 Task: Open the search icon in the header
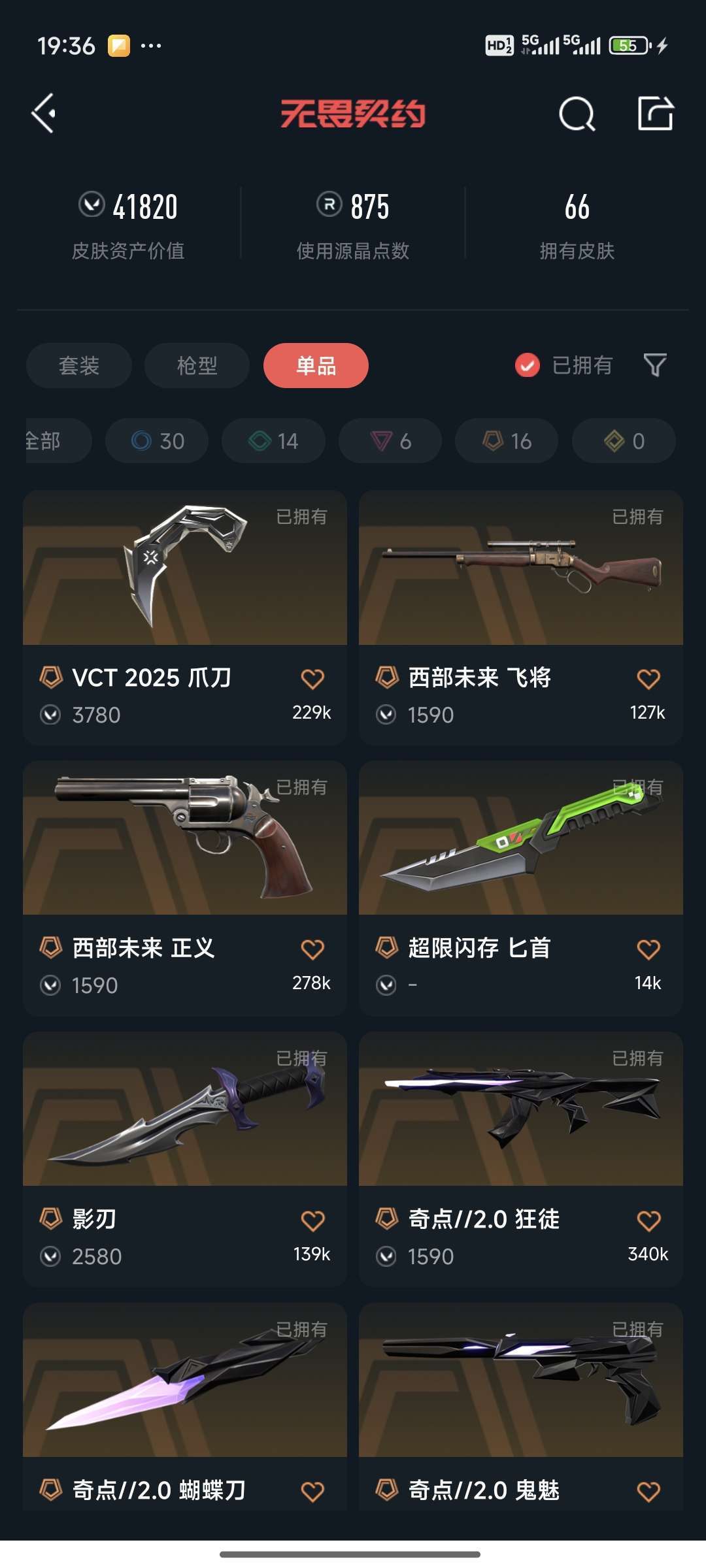[577, 114]
